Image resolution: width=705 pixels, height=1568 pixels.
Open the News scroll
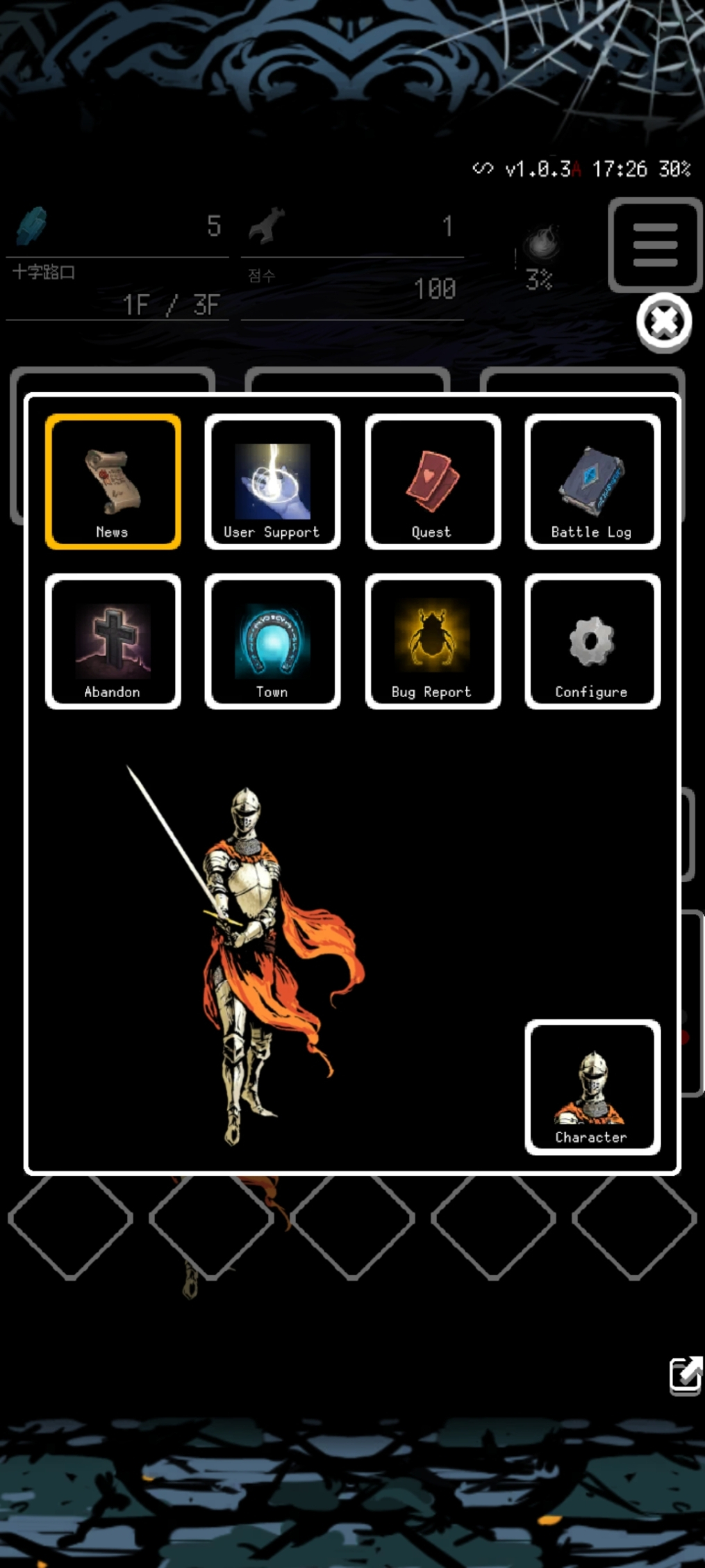(113, 482)
